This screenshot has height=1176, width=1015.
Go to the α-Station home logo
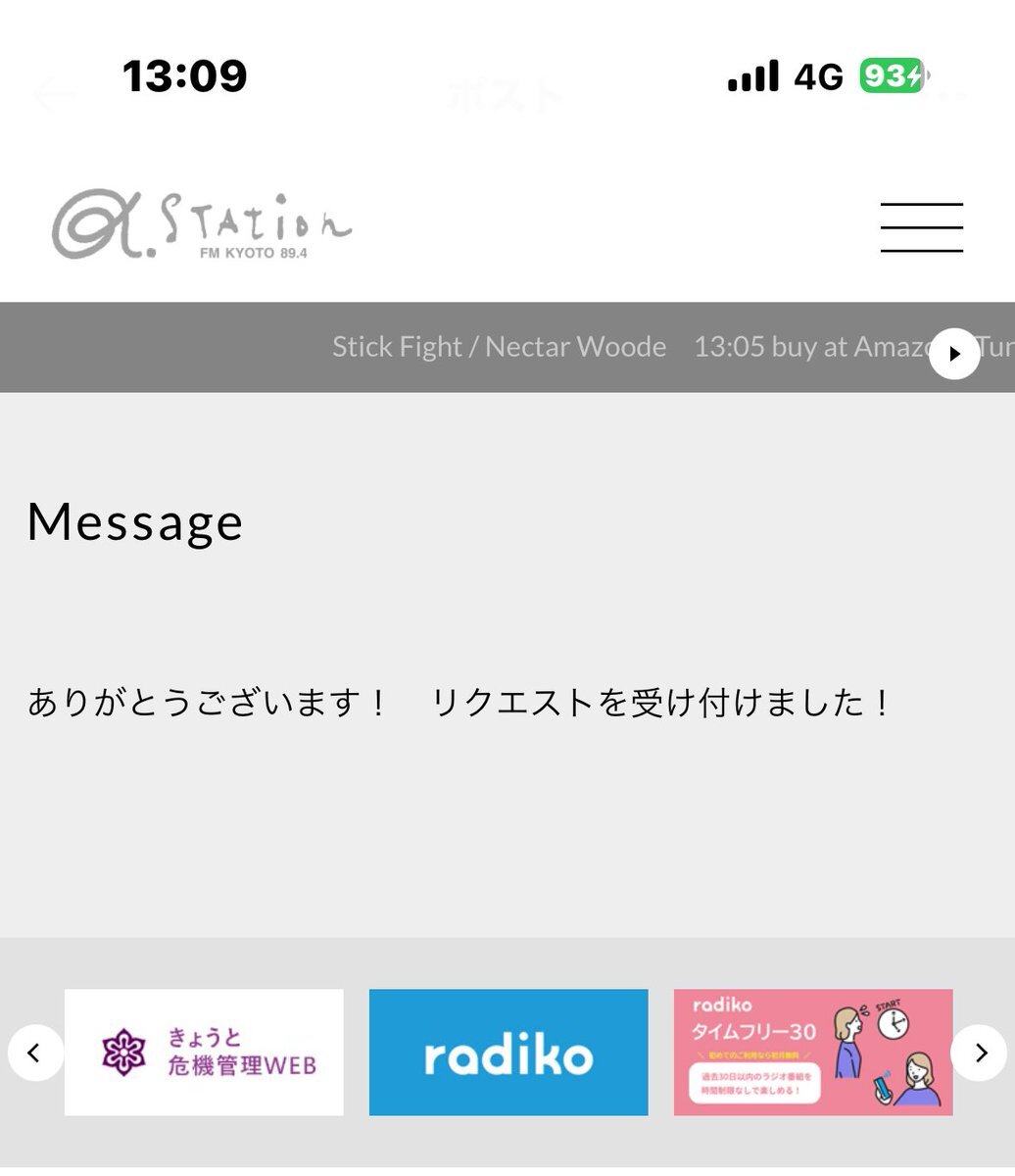click(x=201, y=225)
